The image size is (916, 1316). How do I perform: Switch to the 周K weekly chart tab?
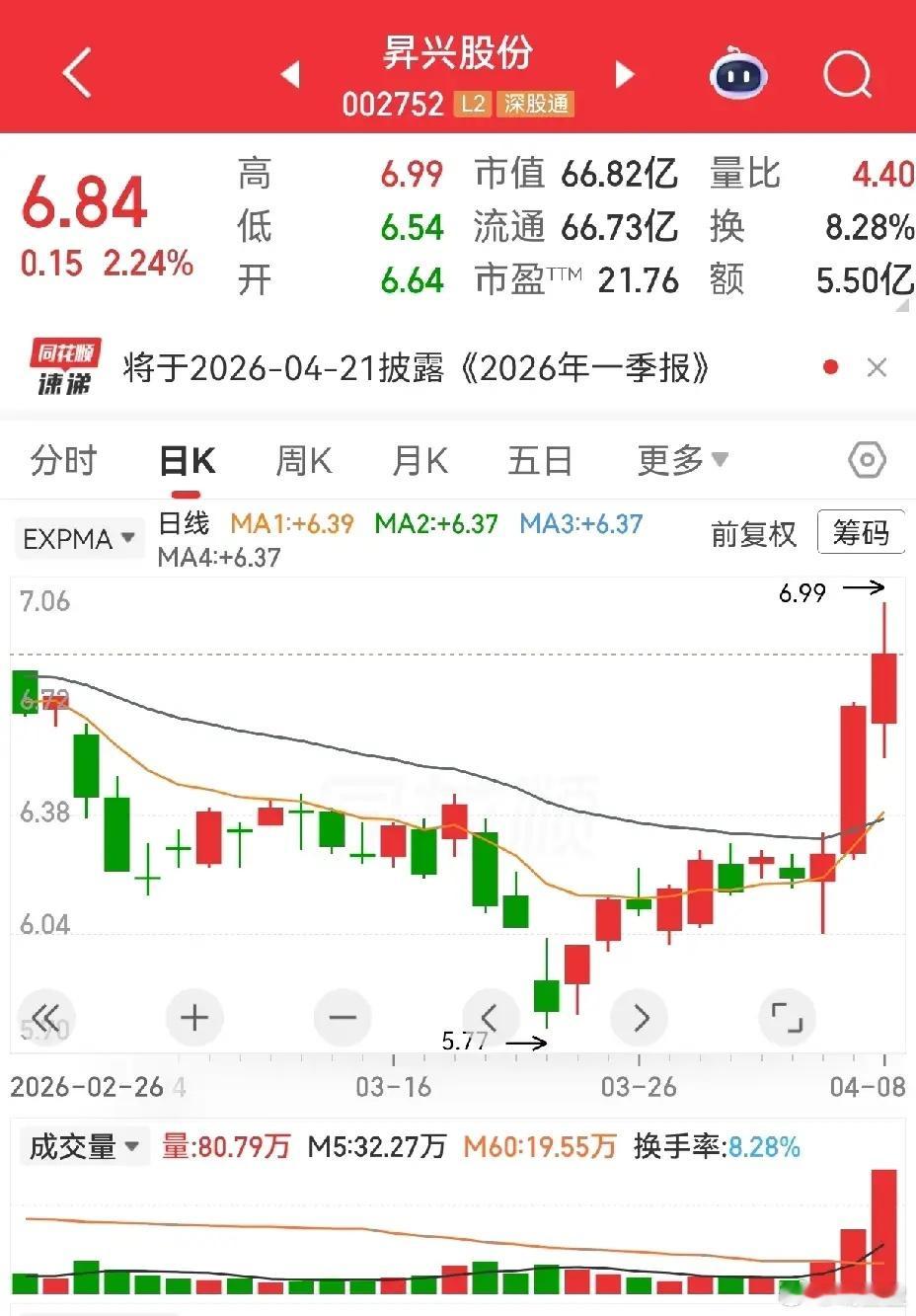click(302, 459)
